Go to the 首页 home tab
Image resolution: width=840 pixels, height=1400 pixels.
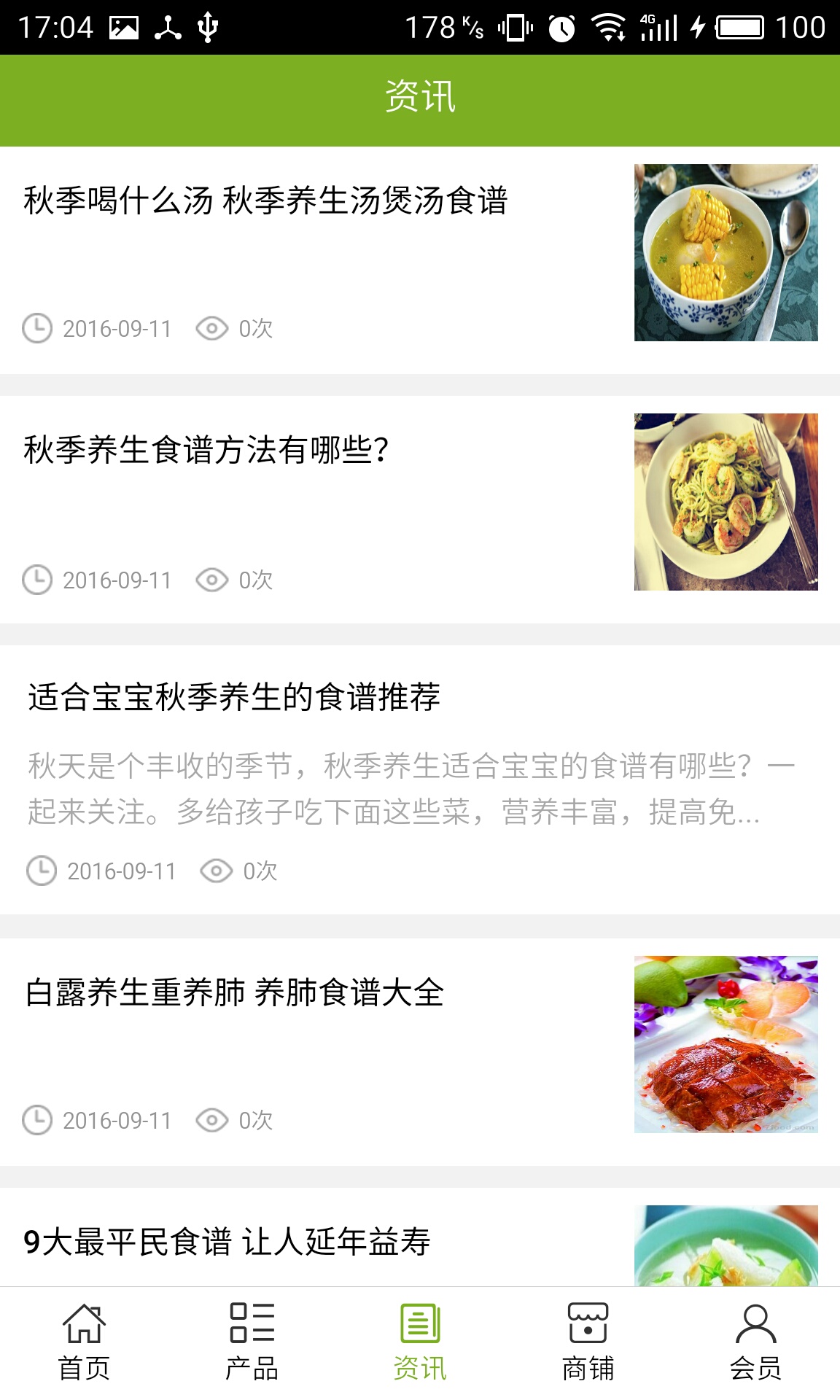[x=84, y=1343]
